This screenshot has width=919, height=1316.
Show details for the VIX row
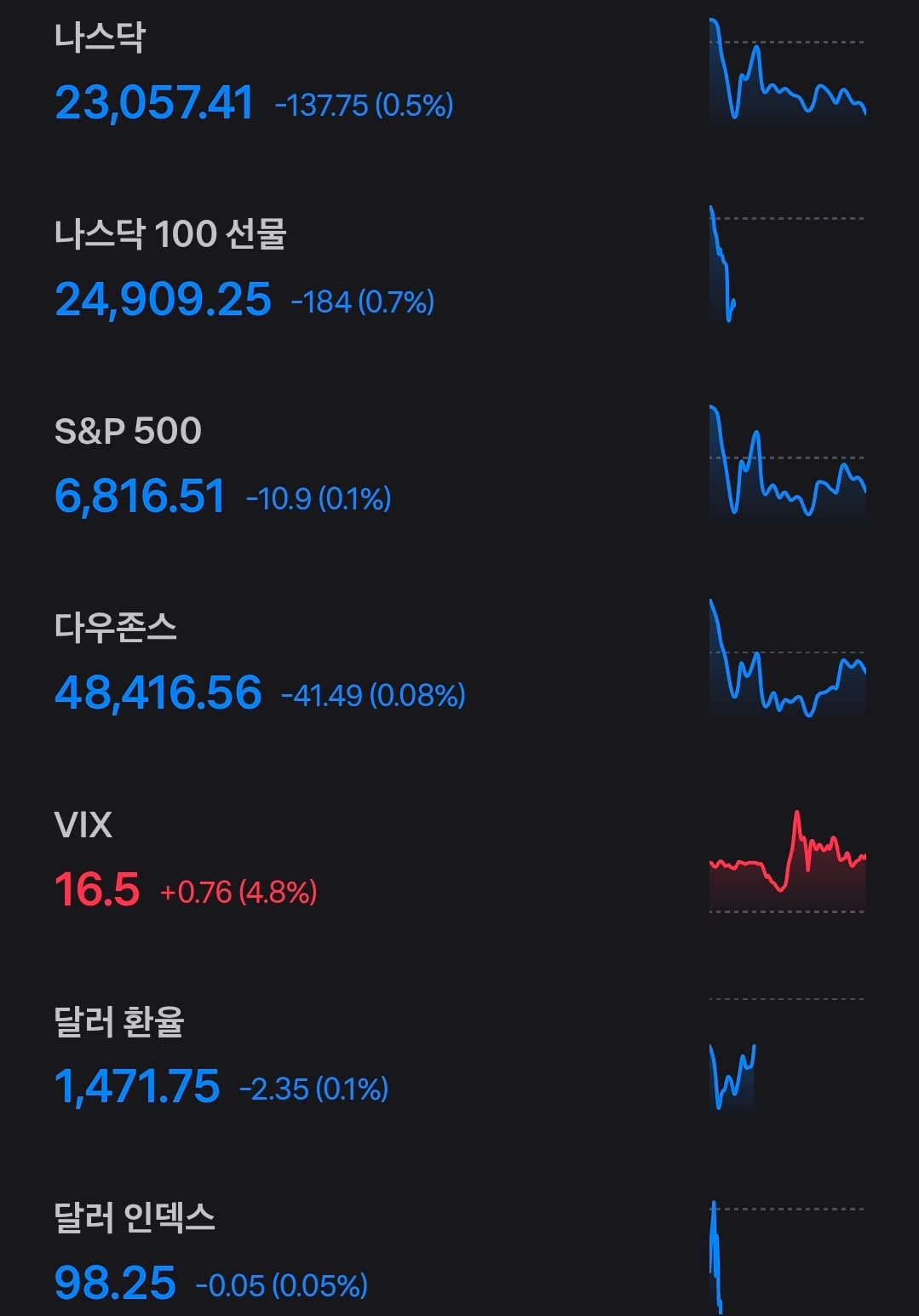186,859
